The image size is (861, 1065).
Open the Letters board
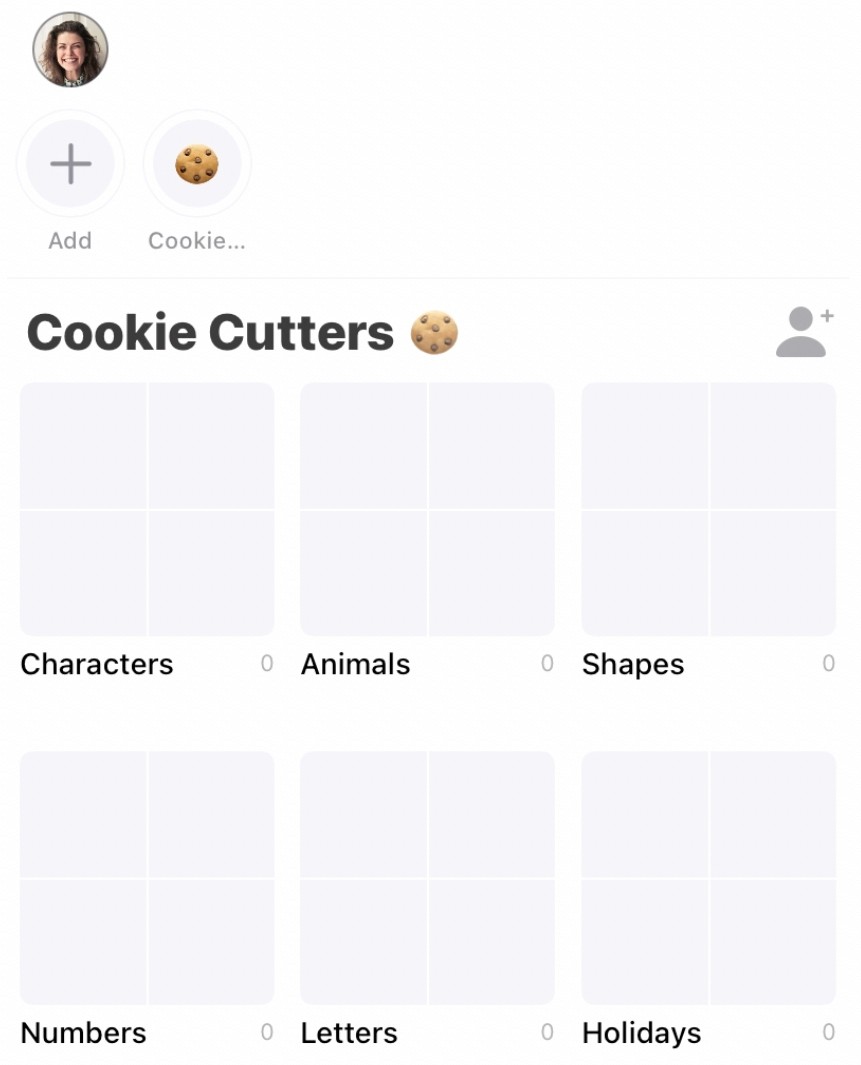click(x=428, y=878)
